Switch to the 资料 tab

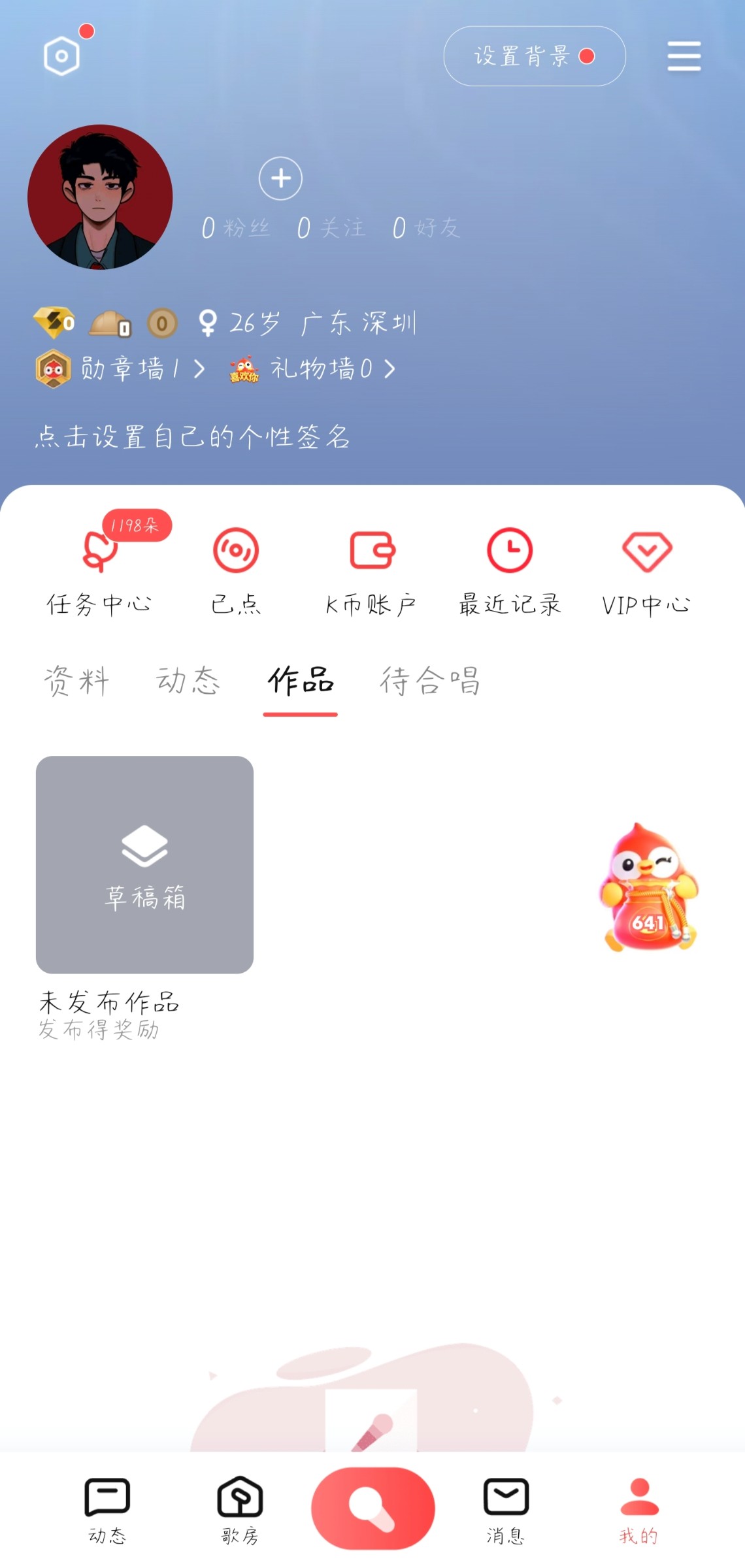(76, 681)
